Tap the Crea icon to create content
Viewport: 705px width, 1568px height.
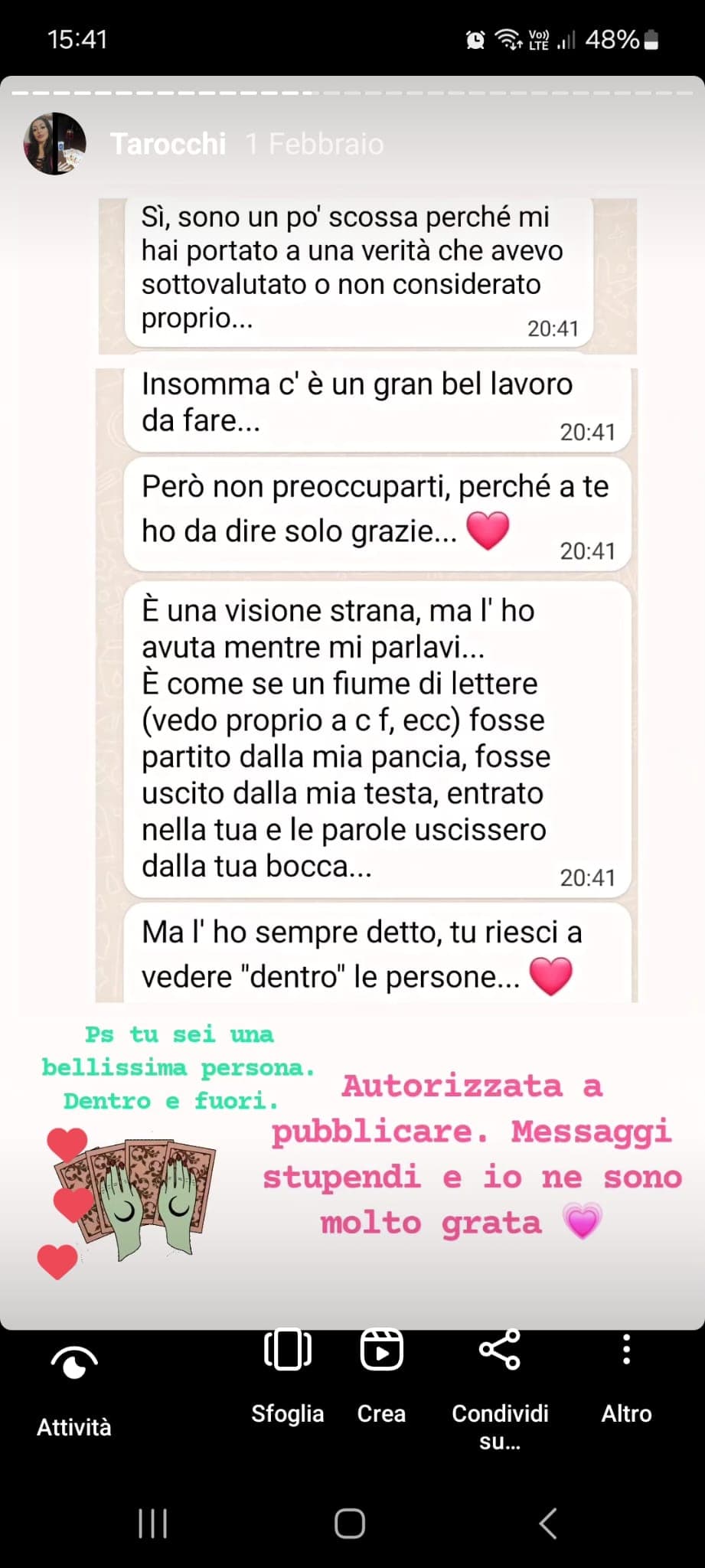click(x=381, y=1351)
